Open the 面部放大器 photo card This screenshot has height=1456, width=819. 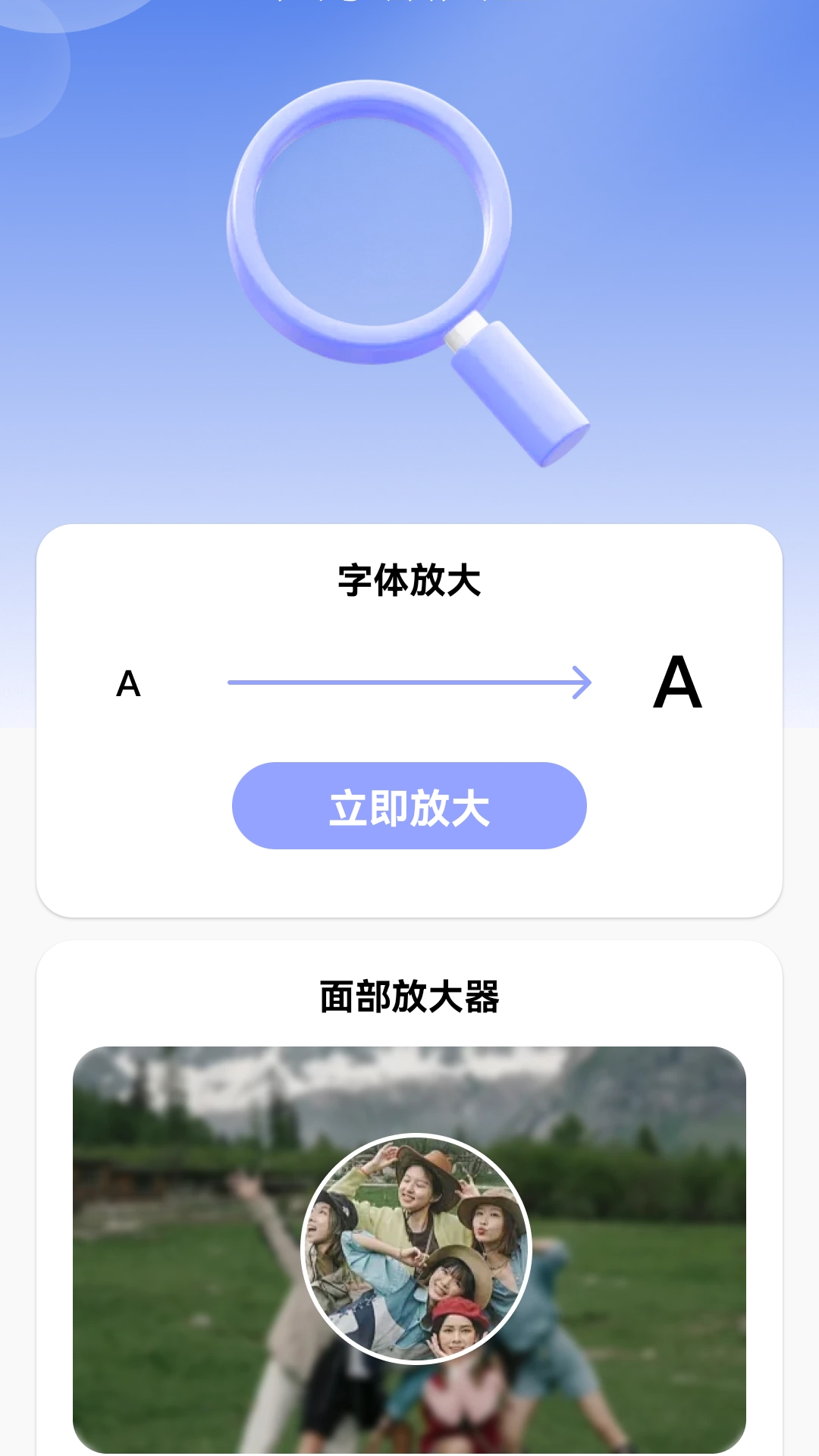coord(409,1248)
